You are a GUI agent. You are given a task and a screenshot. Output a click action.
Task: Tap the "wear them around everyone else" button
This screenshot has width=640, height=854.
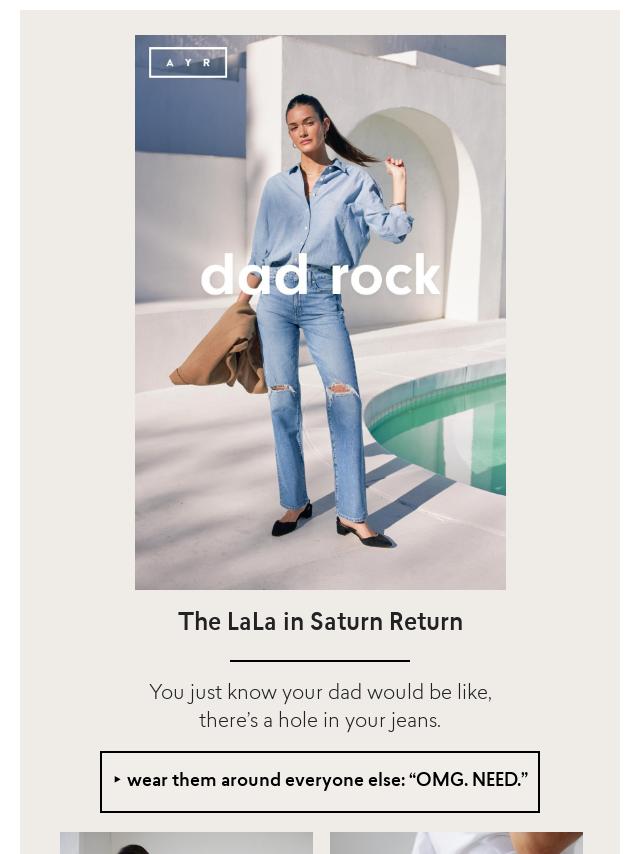click(x=320, y=781)
